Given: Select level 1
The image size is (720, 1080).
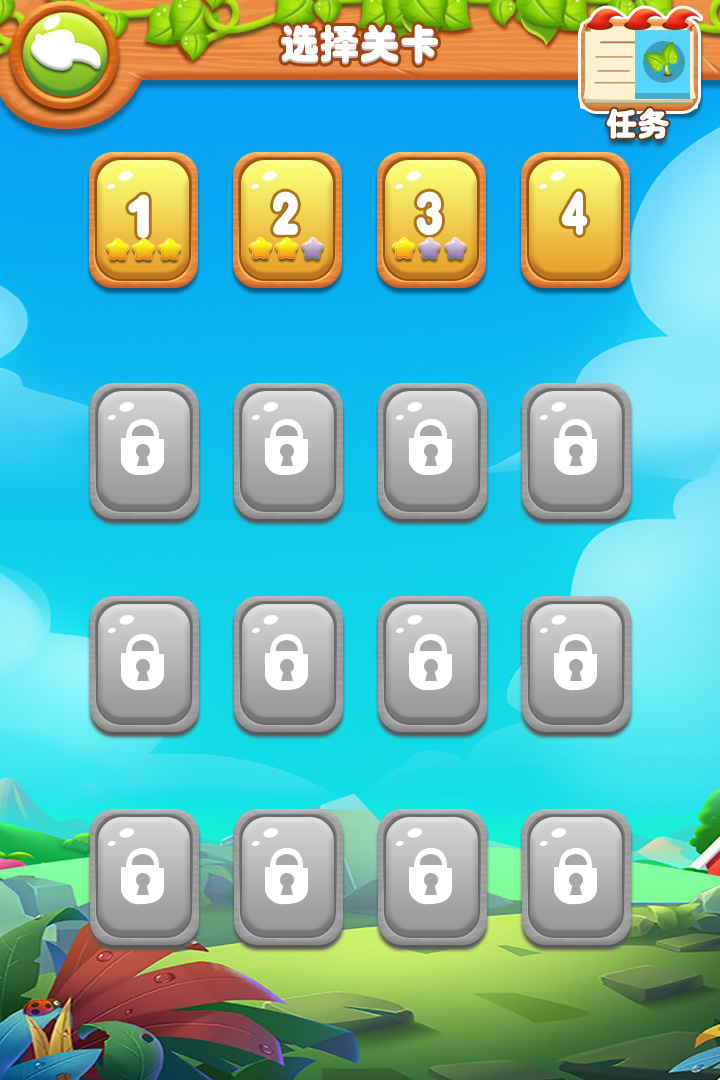Looking at the screenshot, I should tap(143, 220).
